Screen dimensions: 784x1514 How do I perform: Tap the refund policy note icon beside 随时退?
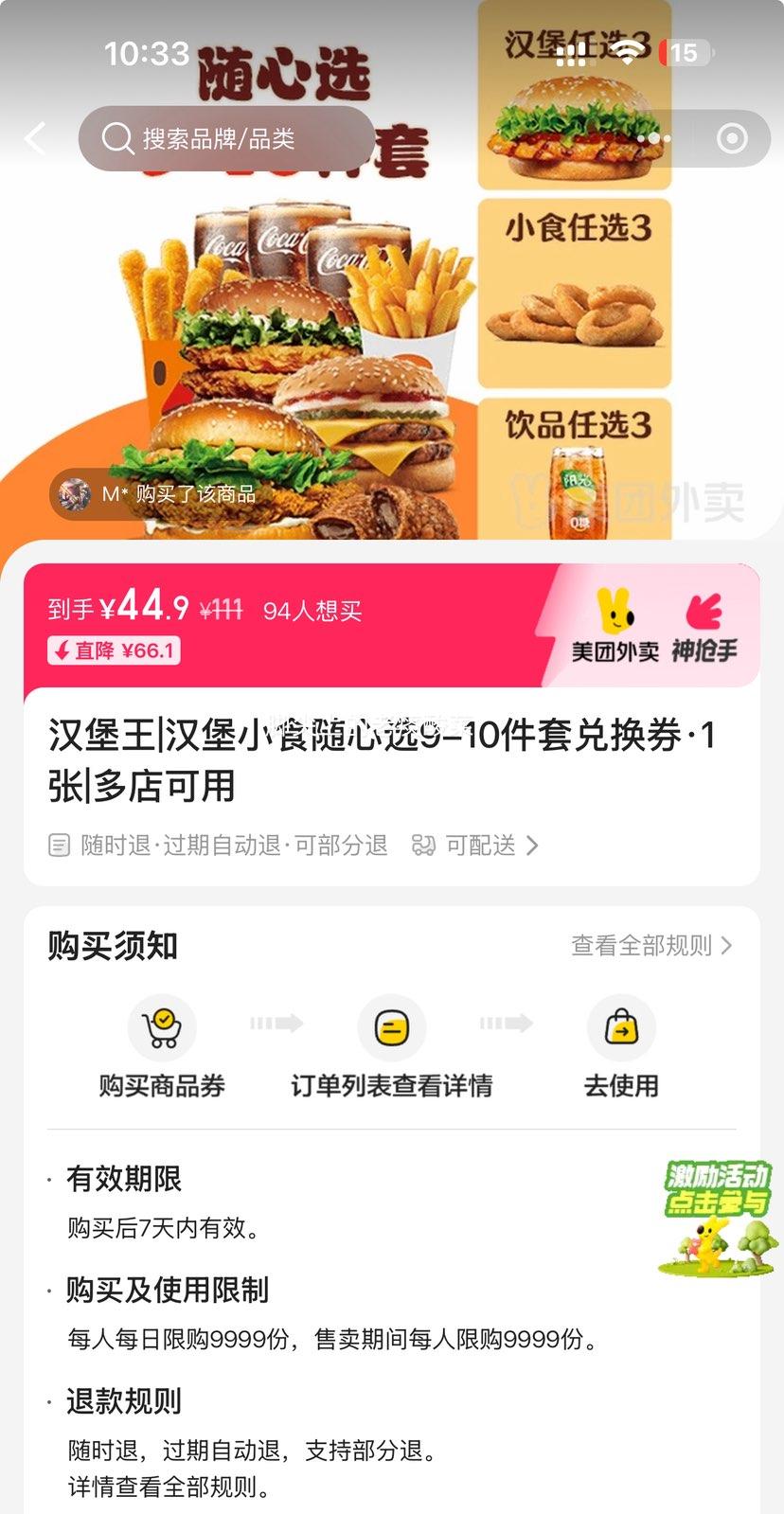(59, 845)
